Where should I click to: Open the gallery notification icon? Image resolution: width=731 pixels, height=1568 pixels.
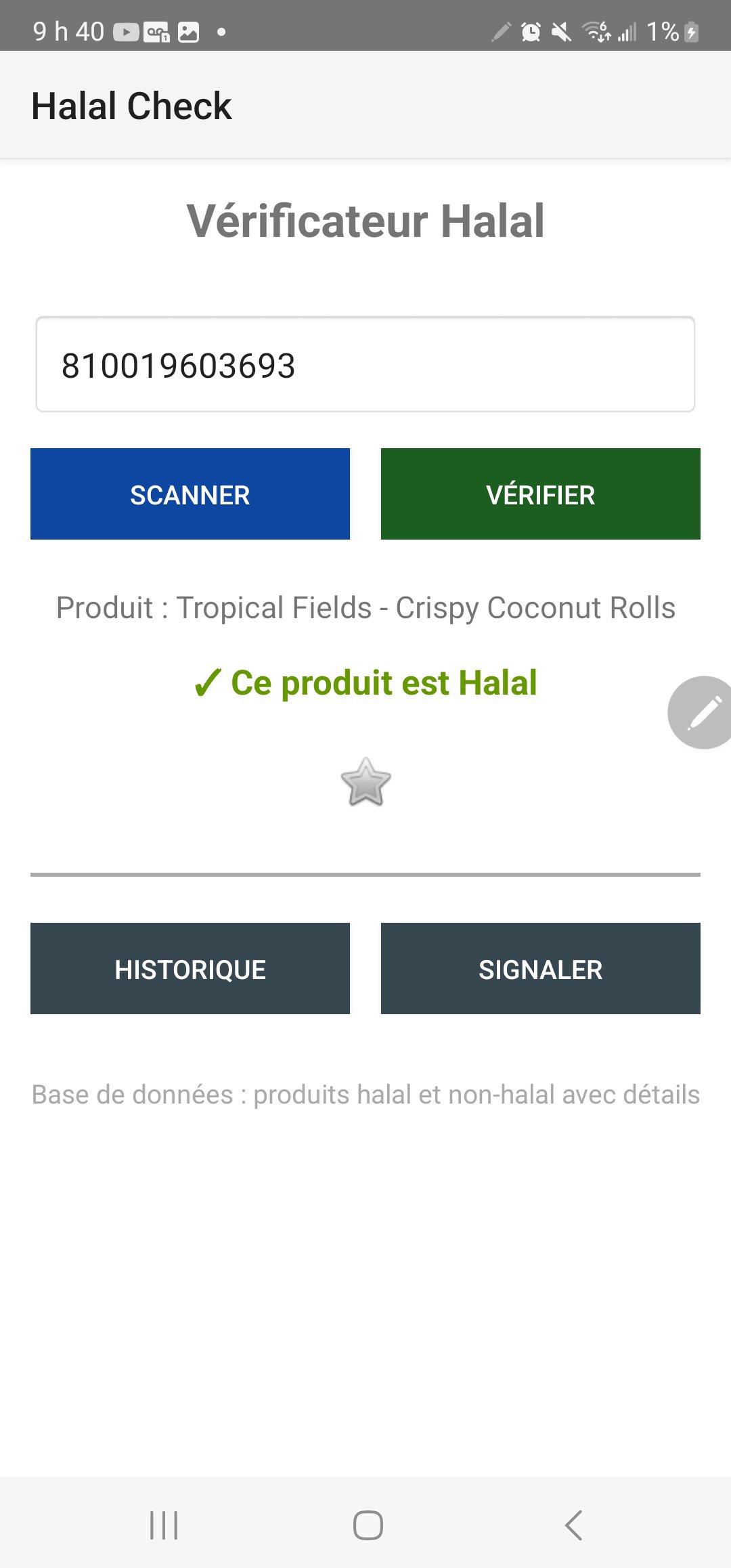click(x=188, y=32)
